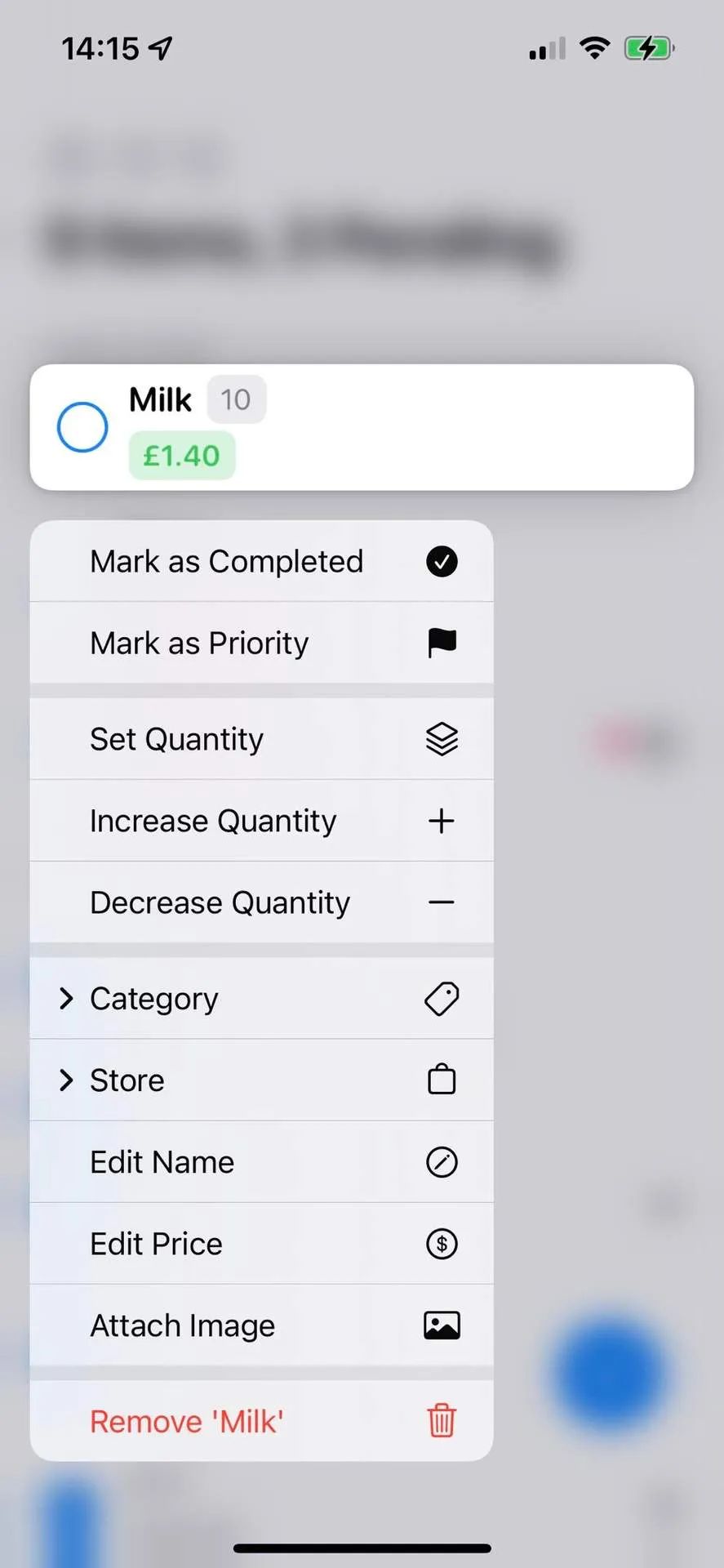Viewport: 724px width, 1568px height.
Task: Expand the Category submenu
Action: [261, 999]
